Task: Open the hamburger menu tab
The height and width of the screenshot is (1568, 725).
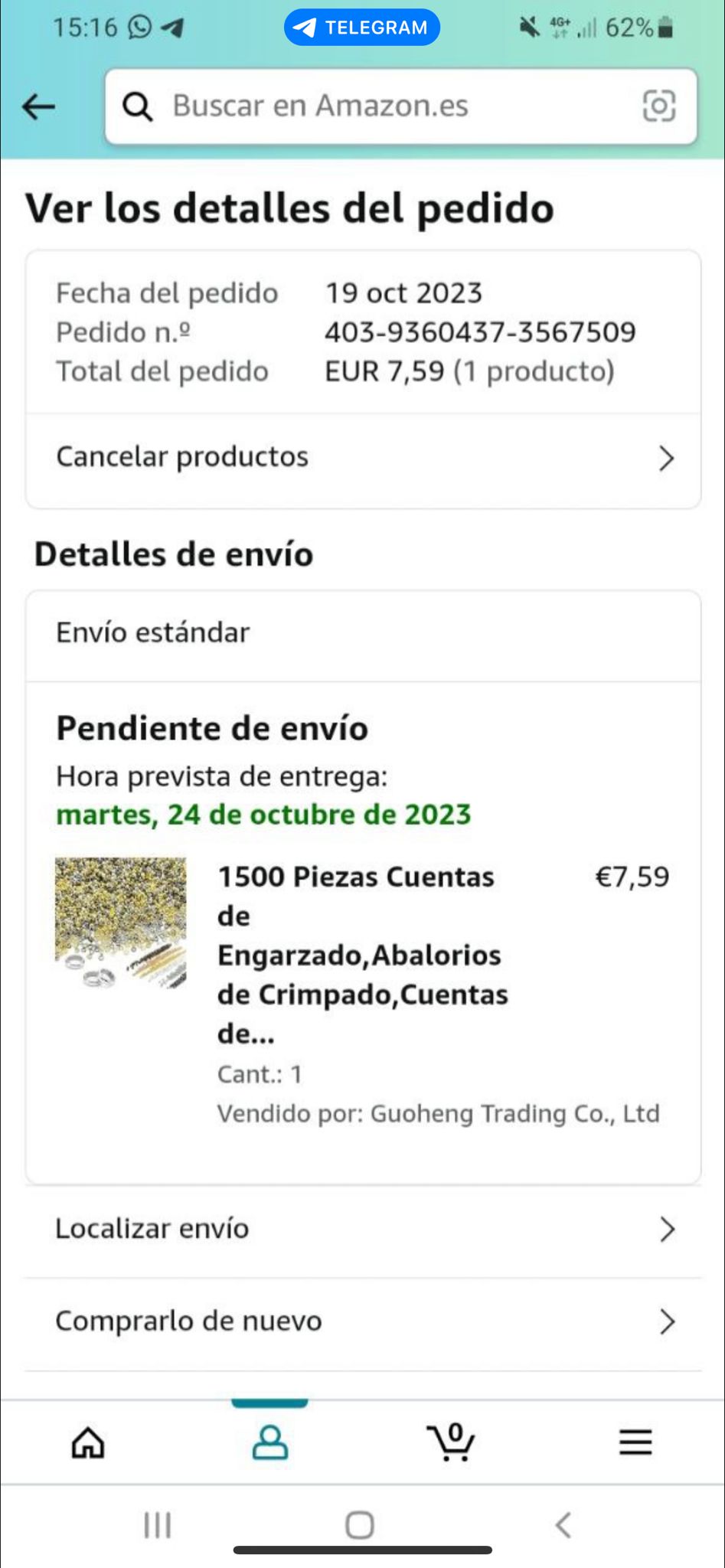Action: (x=635, y=1443)
